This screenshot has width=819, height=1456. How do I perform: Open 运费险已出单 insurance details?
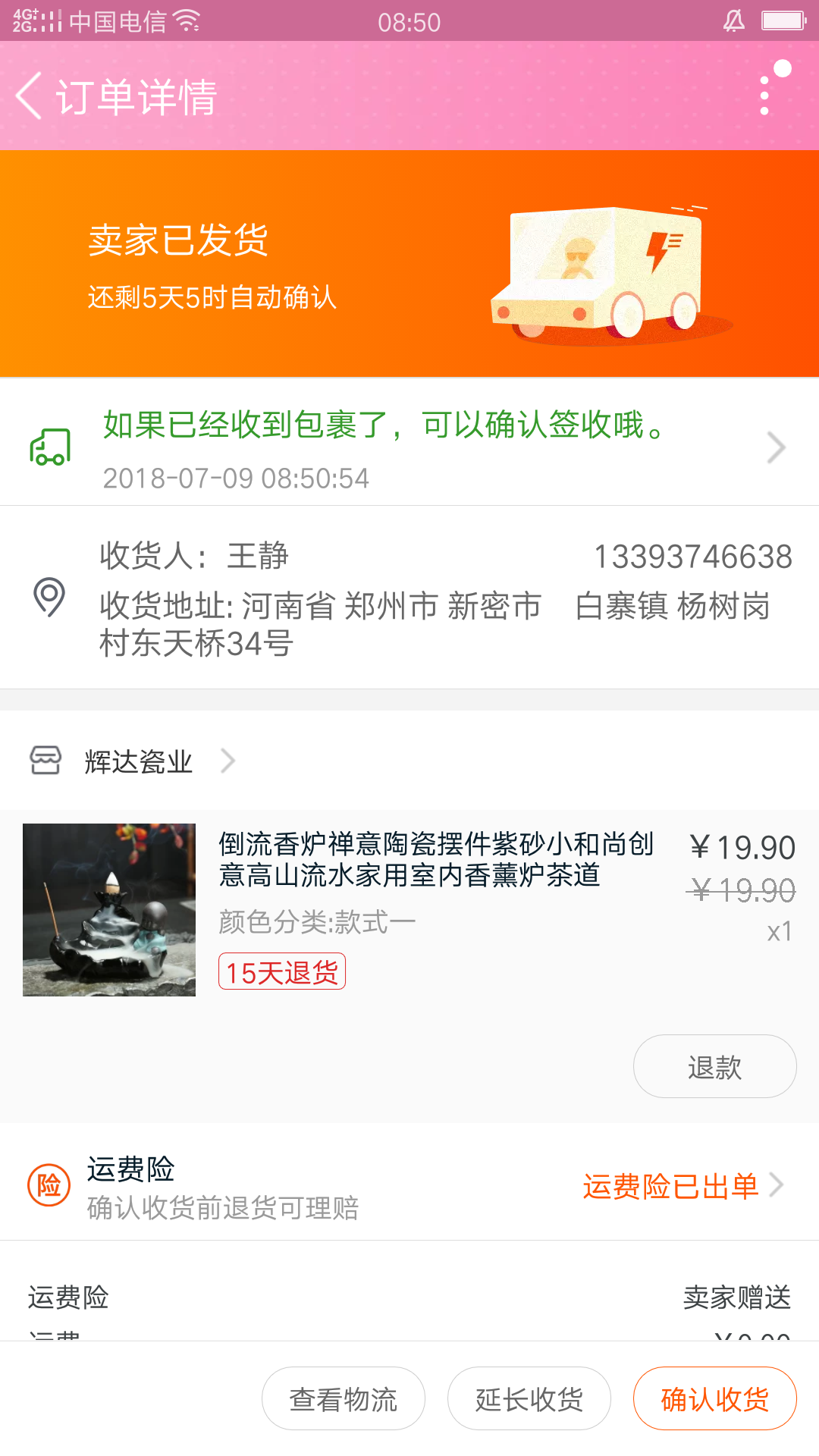[x=682, y=1185]
